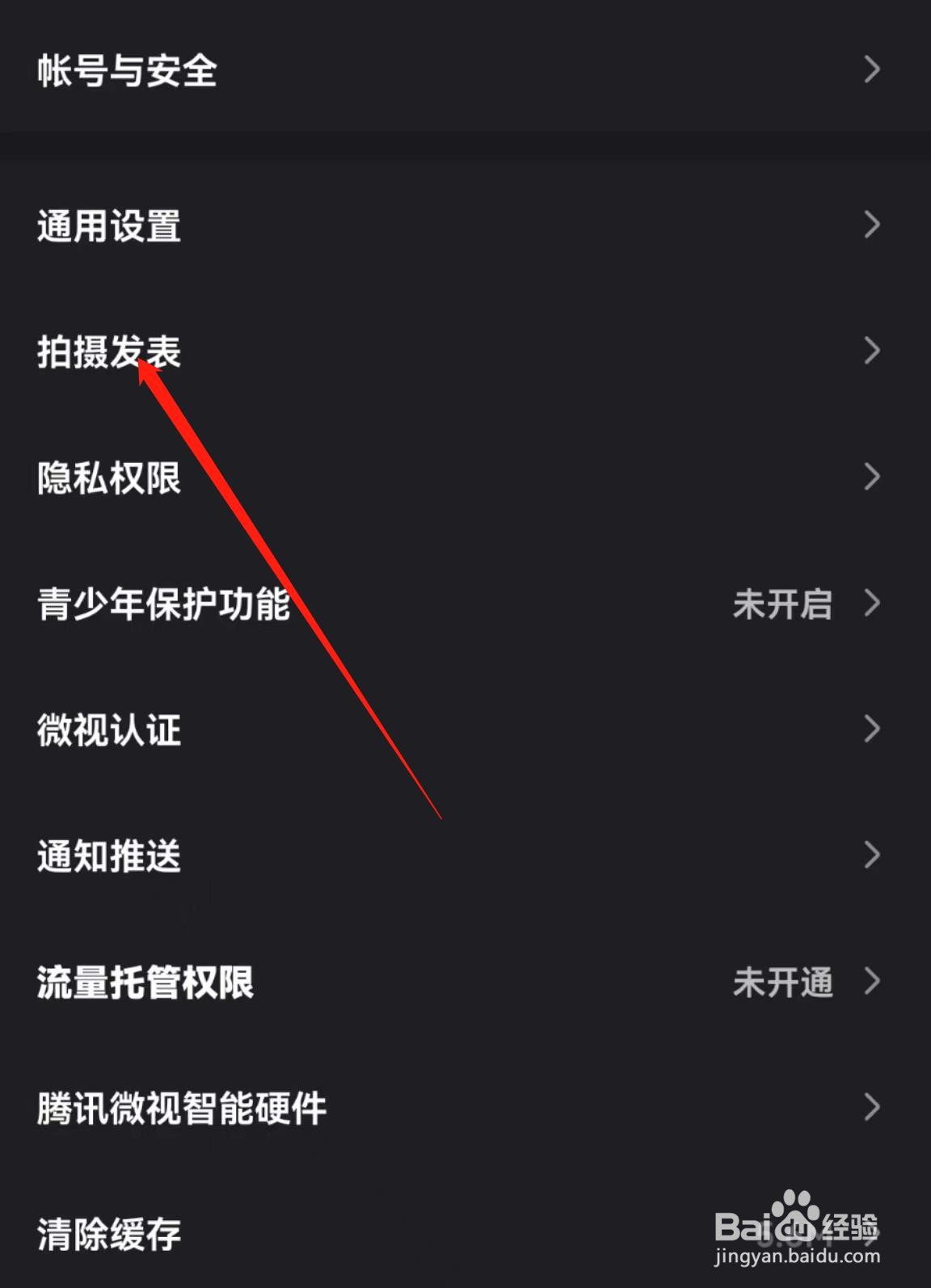931x1288 pixels.
Task: Open 通用设置 general settings
Action: tap(110, 227)
